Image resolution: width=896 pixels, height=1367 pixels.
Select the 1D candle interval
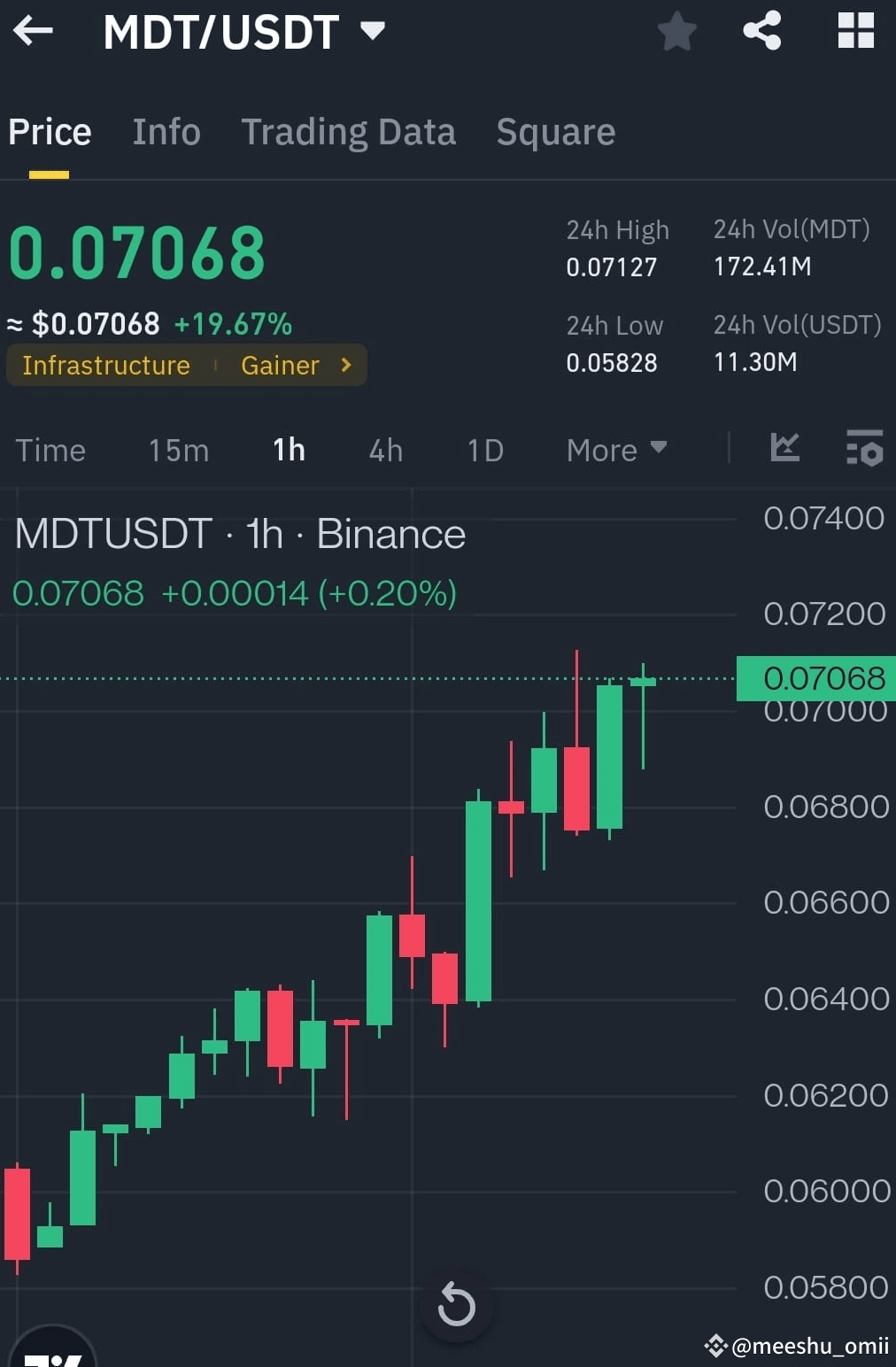pyautogui.click(x=484, y=450)
